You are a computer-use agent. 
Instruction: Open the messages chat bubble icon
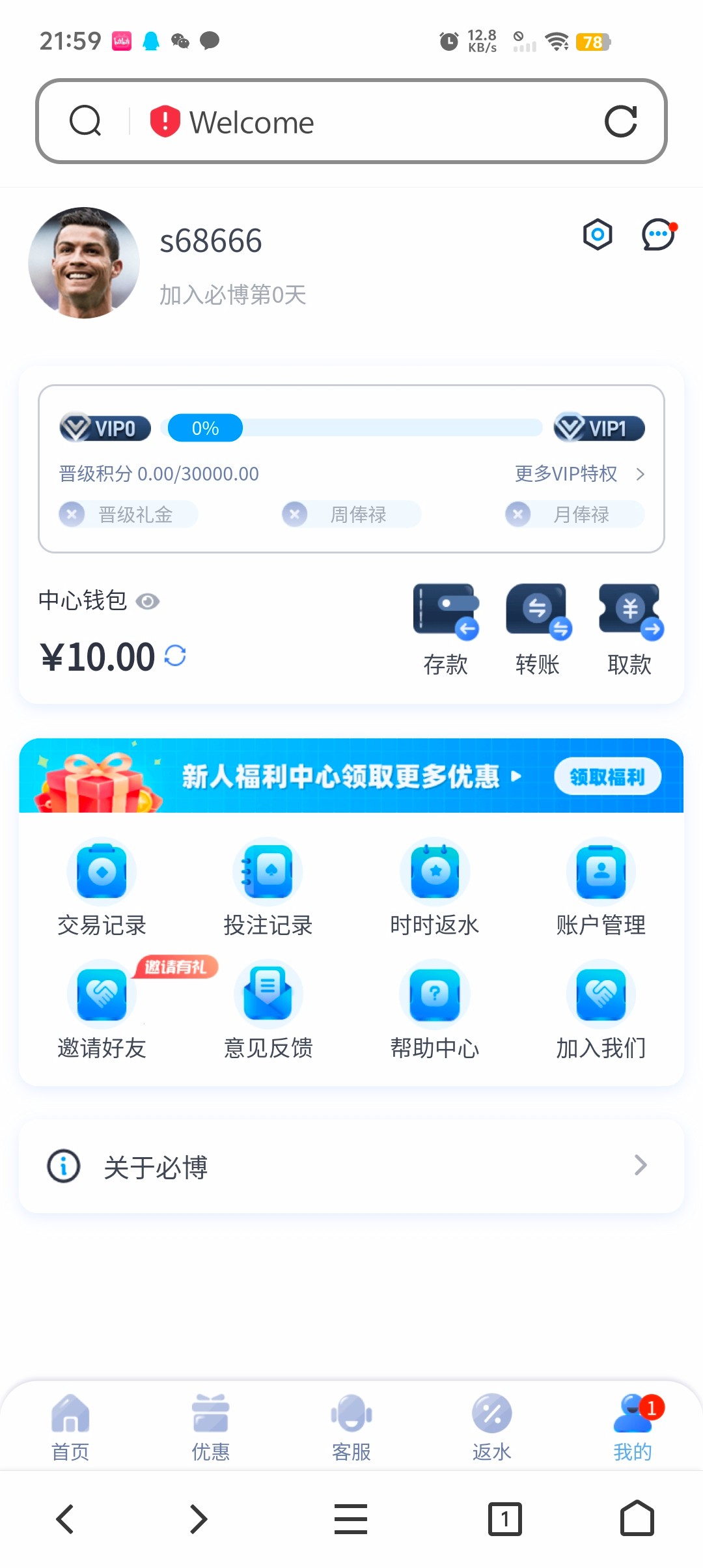pos(658,235)
